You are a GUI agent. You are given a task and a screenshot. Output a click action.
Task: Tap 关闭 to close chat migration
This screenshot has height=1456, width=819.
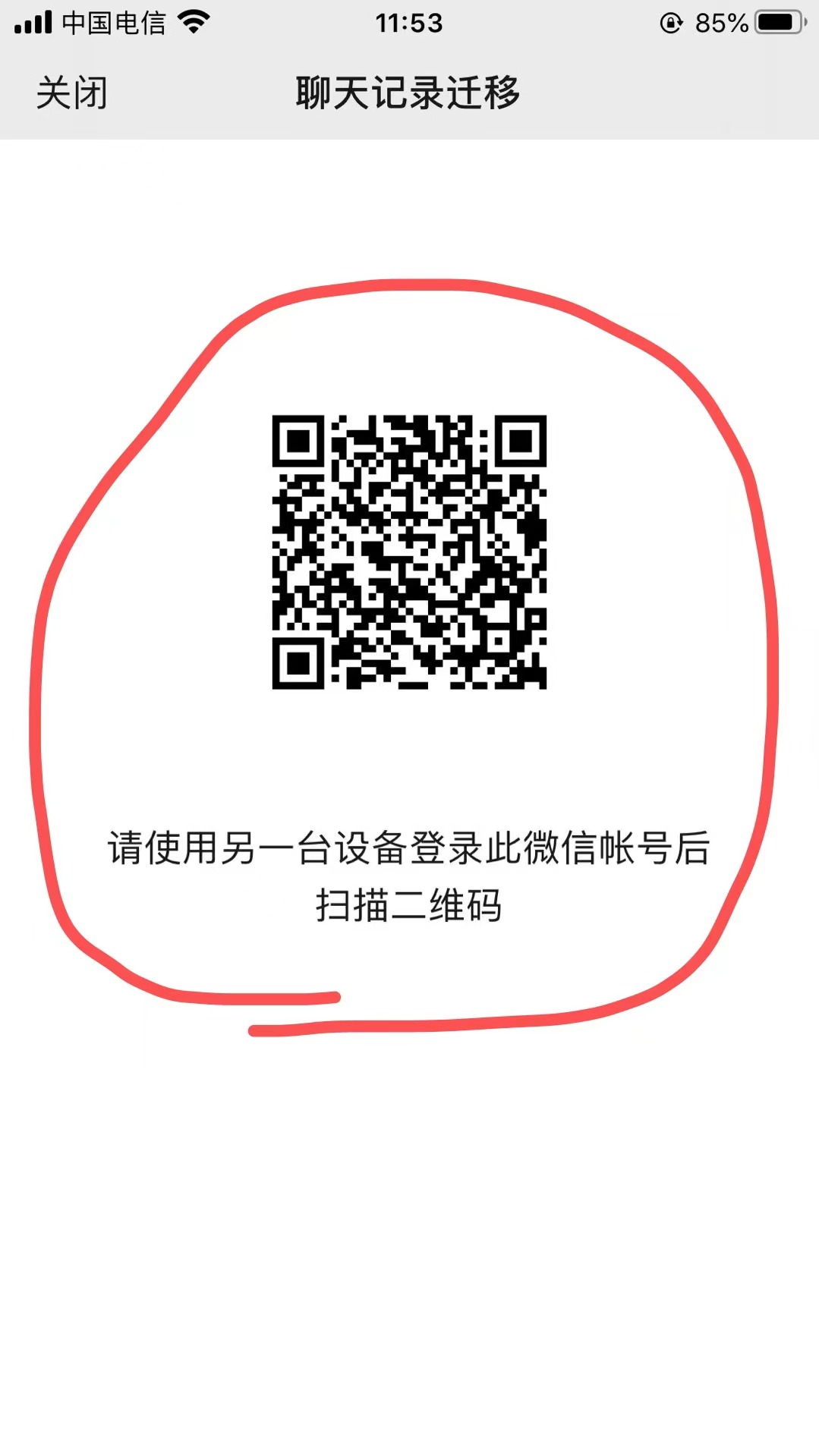pyautogui.click(x=72, y=93)
